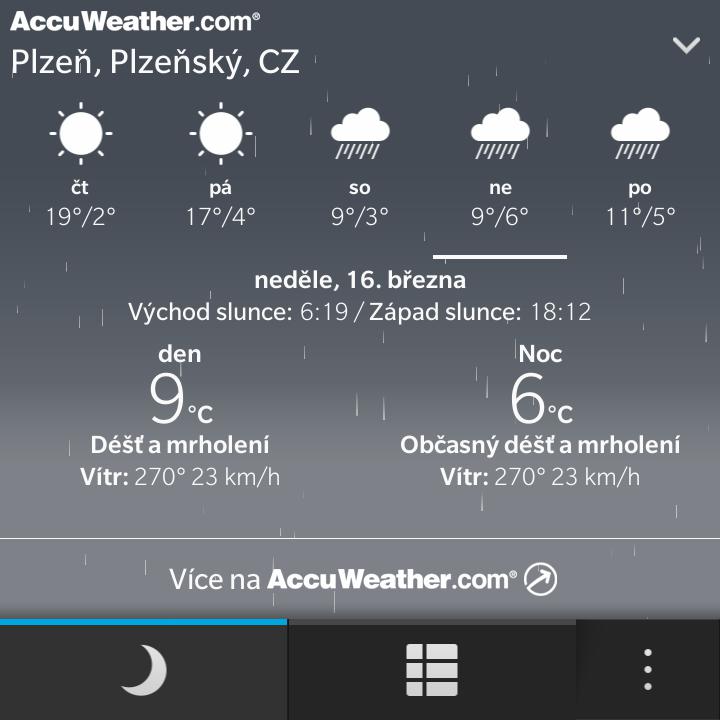Viewport: 720px width, 720px height.
Task: Select the pá forecast day
Action: click(220, 167)
